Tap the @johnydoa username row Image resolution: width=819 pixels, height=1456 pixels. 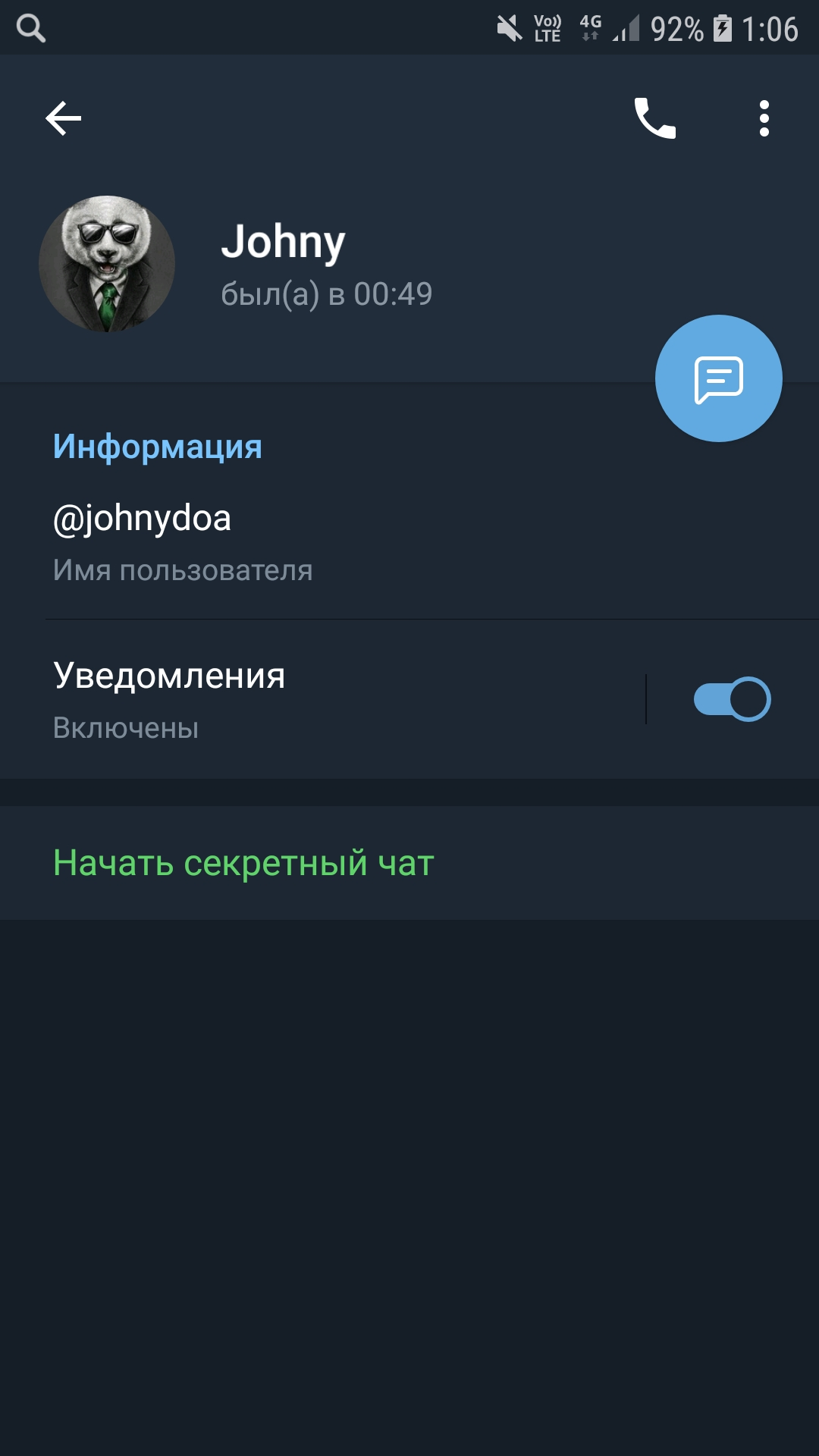(409, 542)
